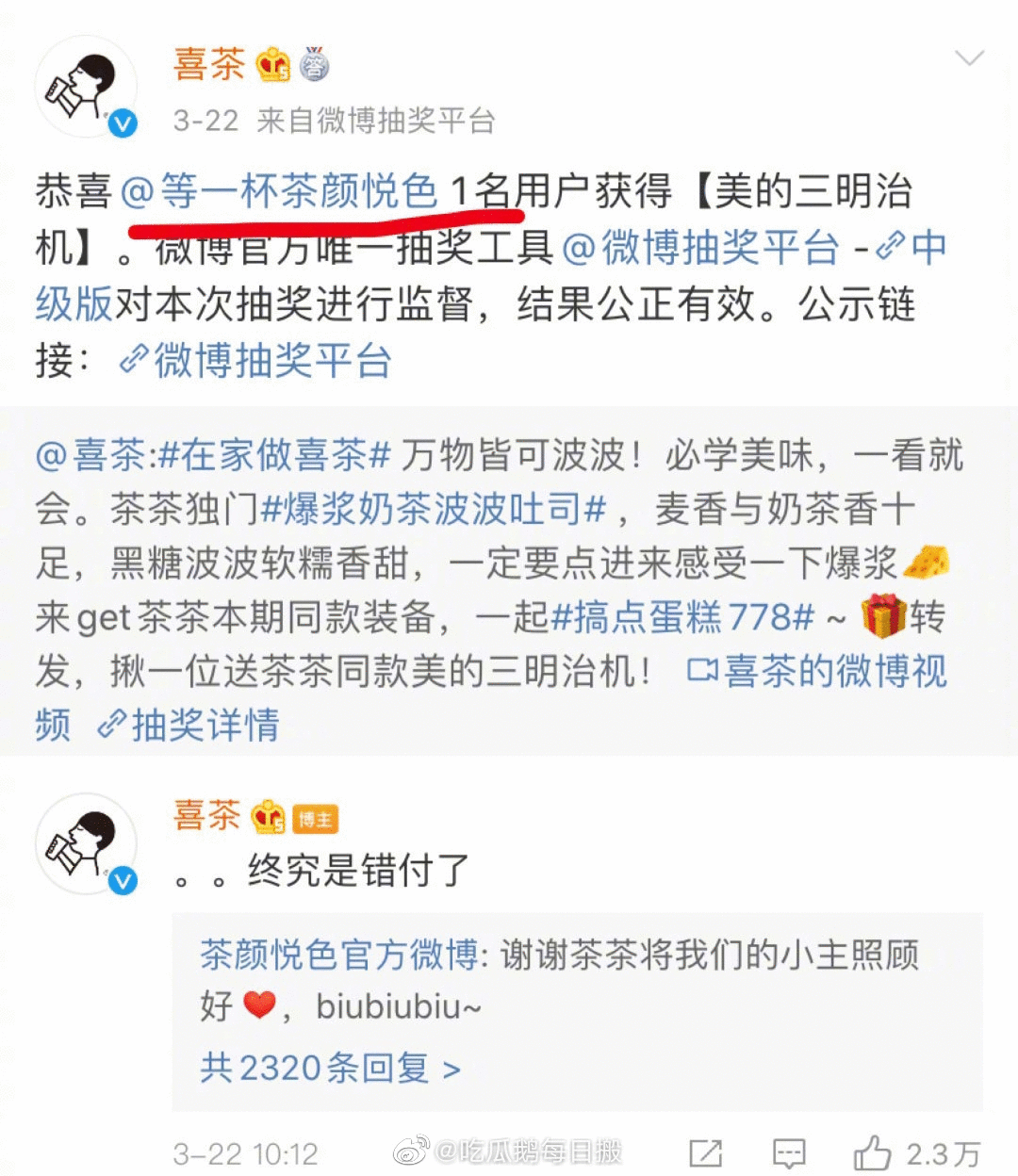Open the #在家做喜茶# hashtag
The image size is (1018, 1176).
coord(274,456)
